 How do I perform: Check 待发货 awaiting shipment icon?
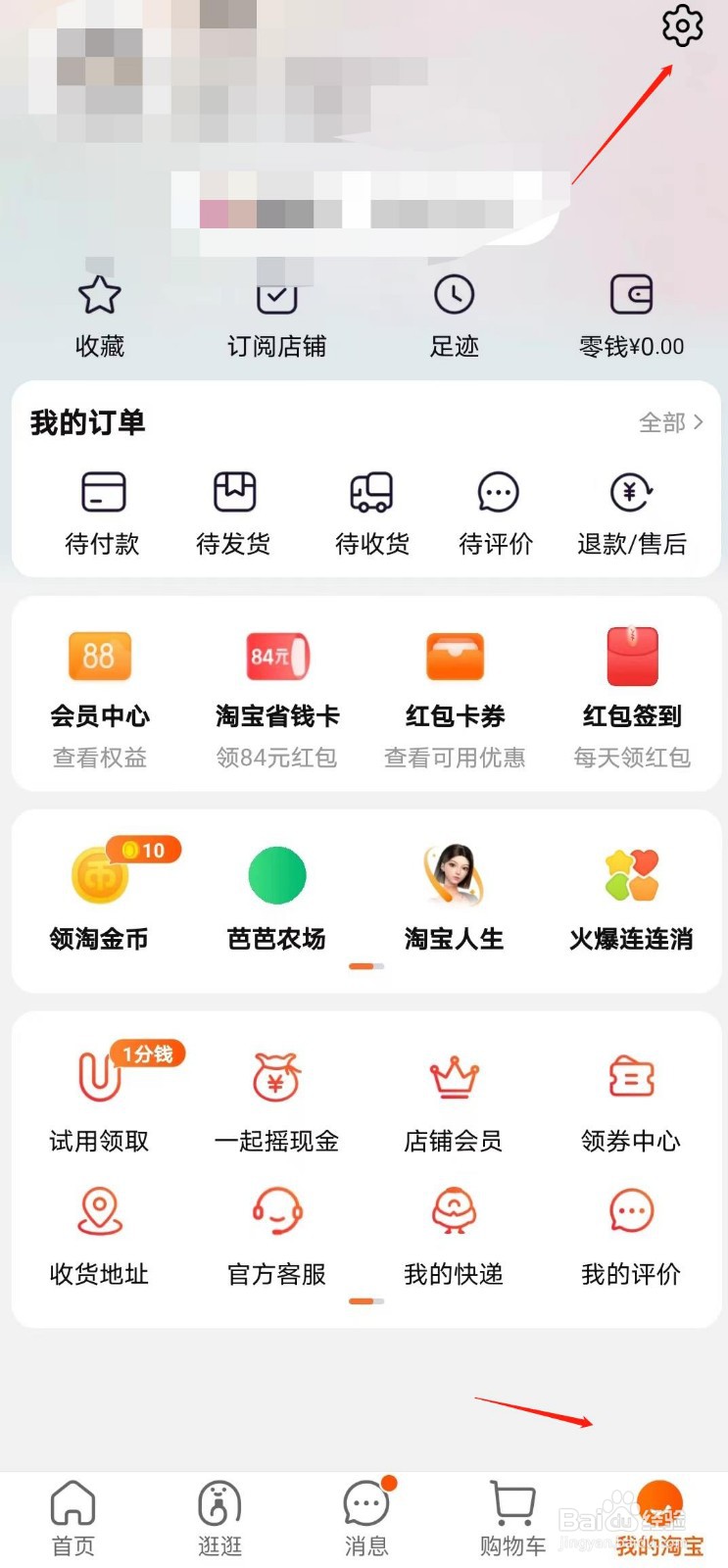click(x=232, y=511)
